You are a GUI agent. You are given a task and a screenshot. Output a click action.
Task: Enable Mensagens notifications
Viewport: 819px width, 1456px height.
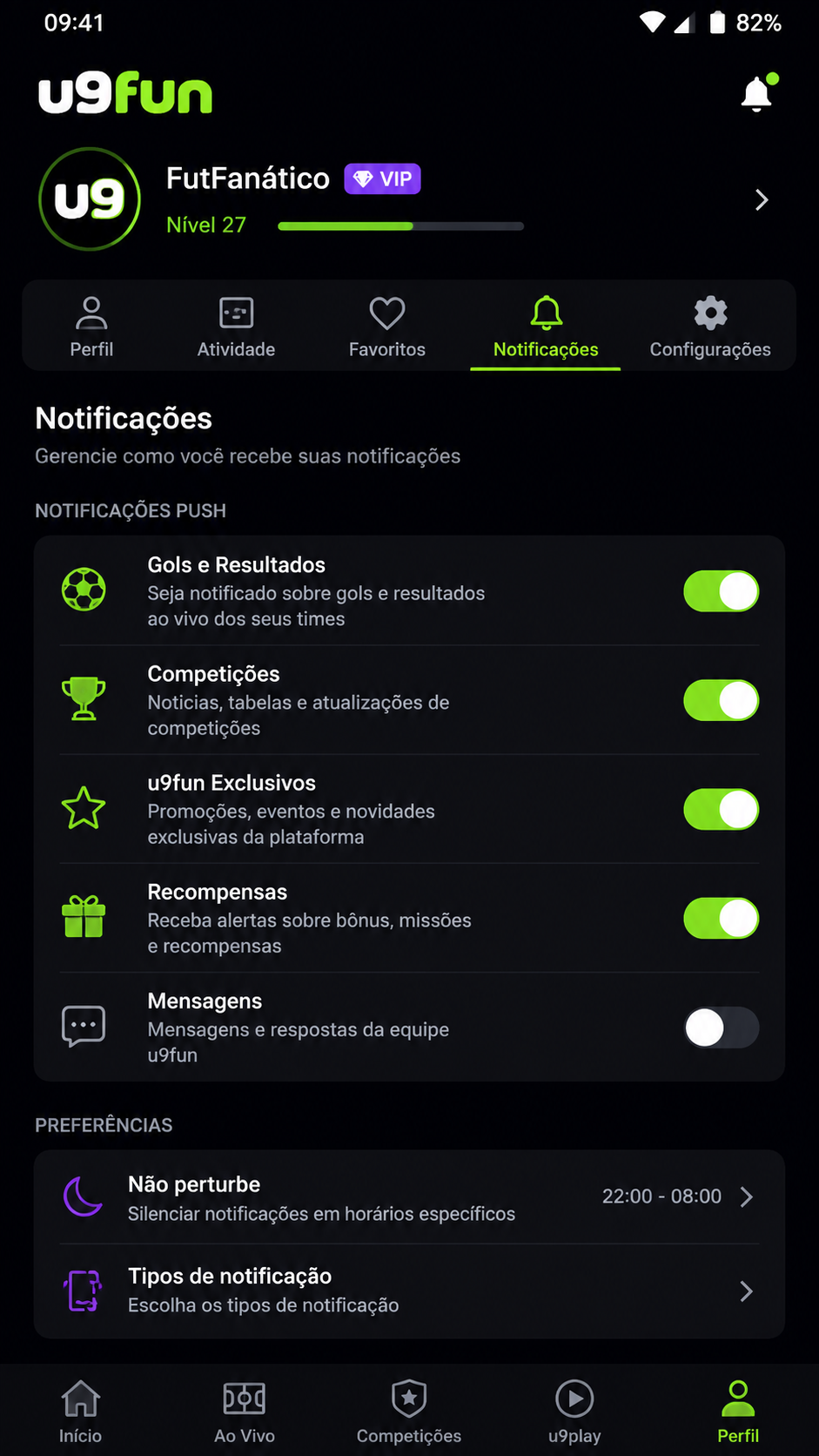(x=721, y=1028)
